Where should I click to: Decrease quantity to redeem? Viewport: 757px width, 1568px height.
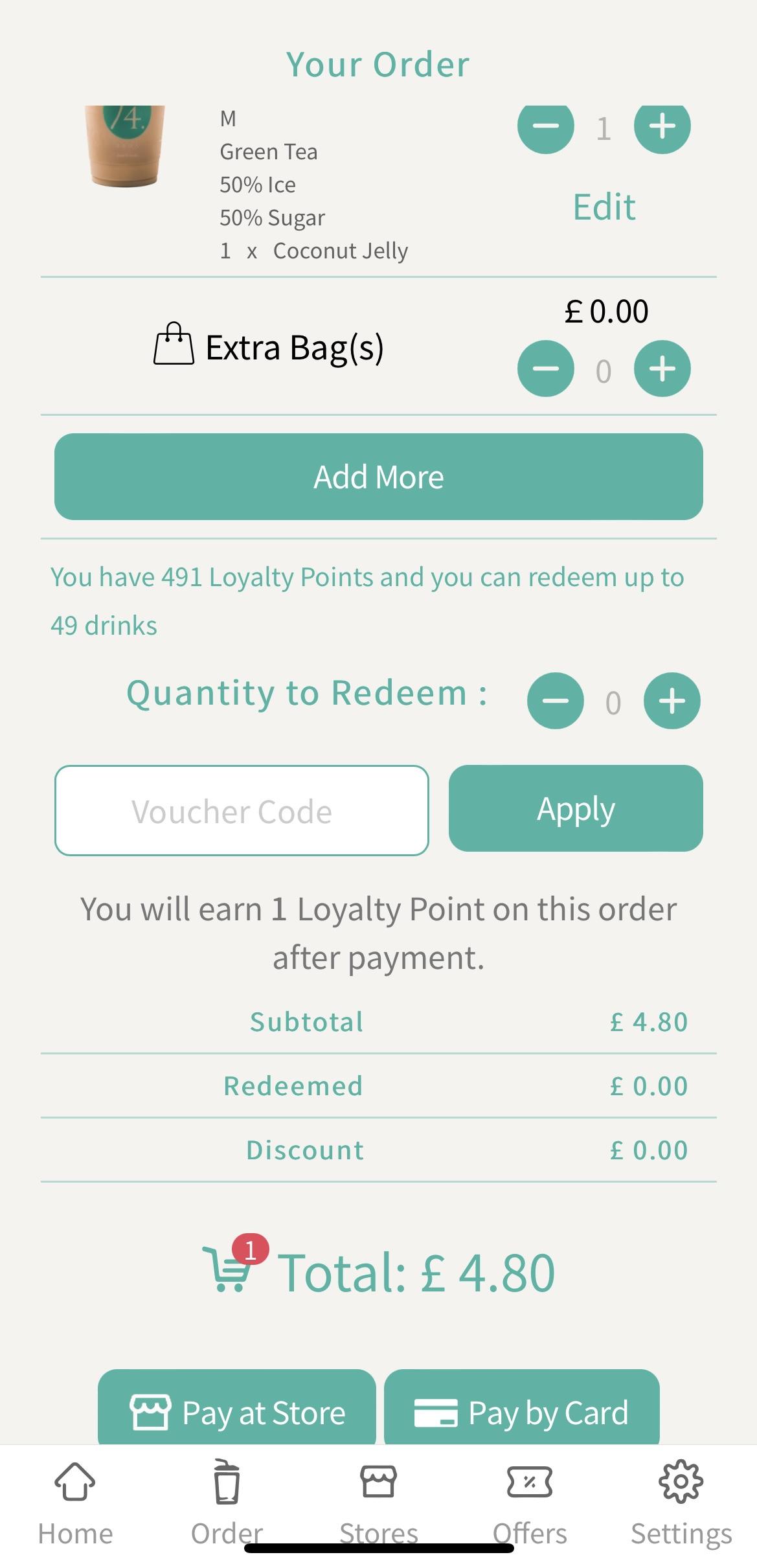556,701
